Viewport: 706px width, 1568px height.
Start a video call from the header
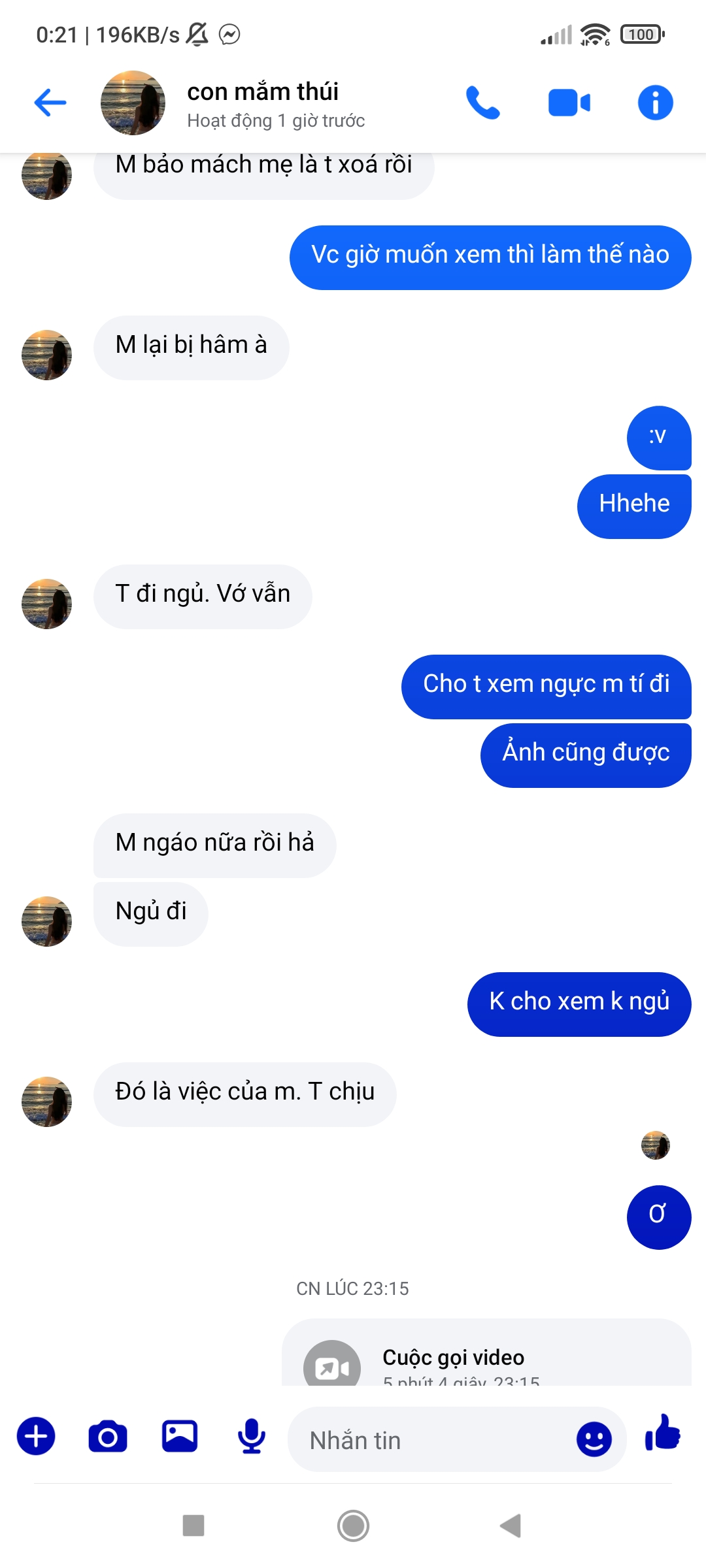pos(569,103)
